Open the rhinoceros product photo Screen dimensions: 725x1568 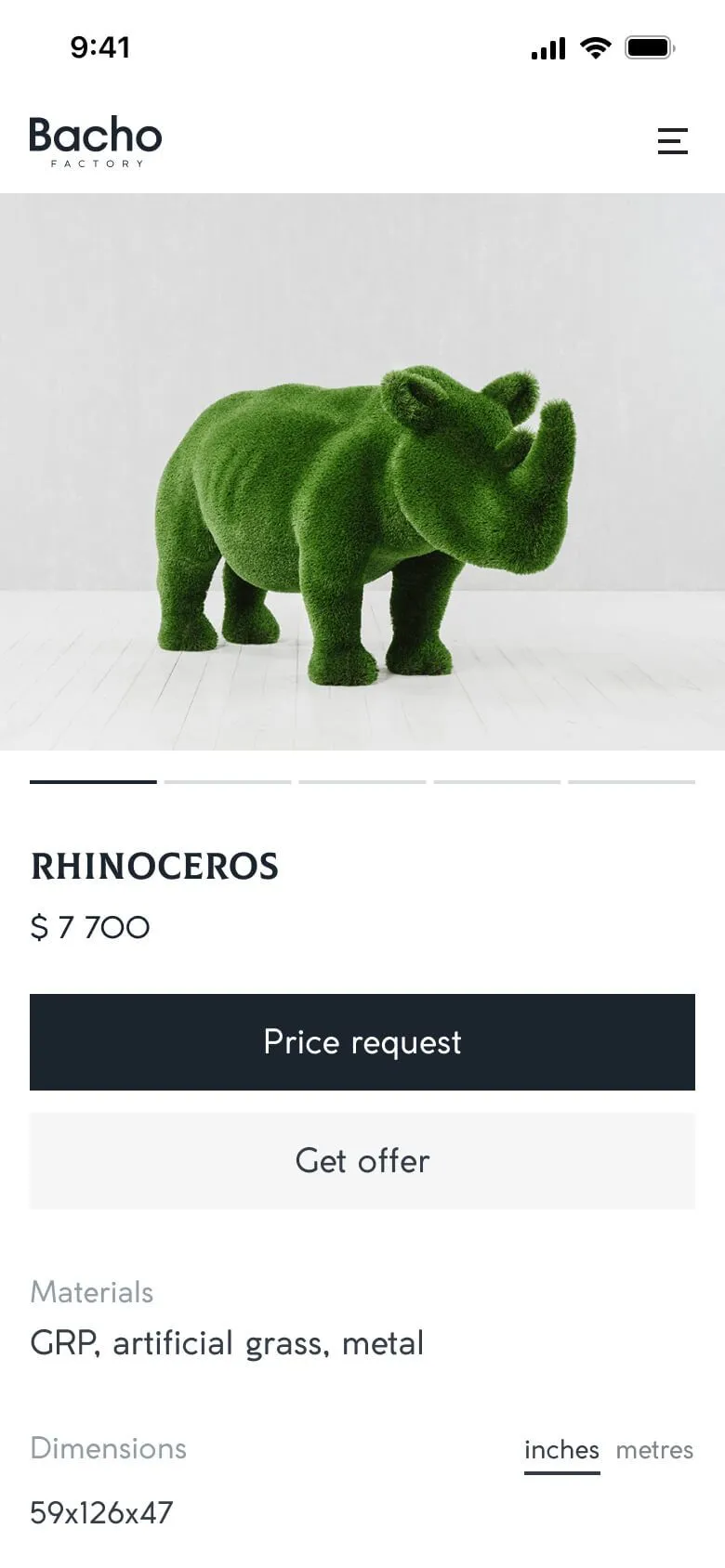[x=362, y=472]
